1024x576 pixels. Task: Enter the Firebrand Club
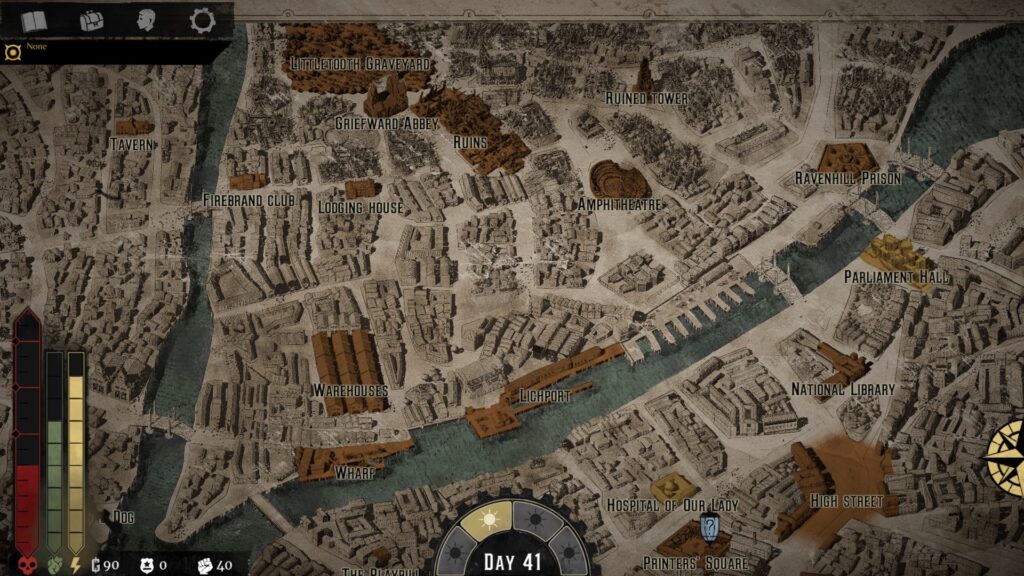247,182
